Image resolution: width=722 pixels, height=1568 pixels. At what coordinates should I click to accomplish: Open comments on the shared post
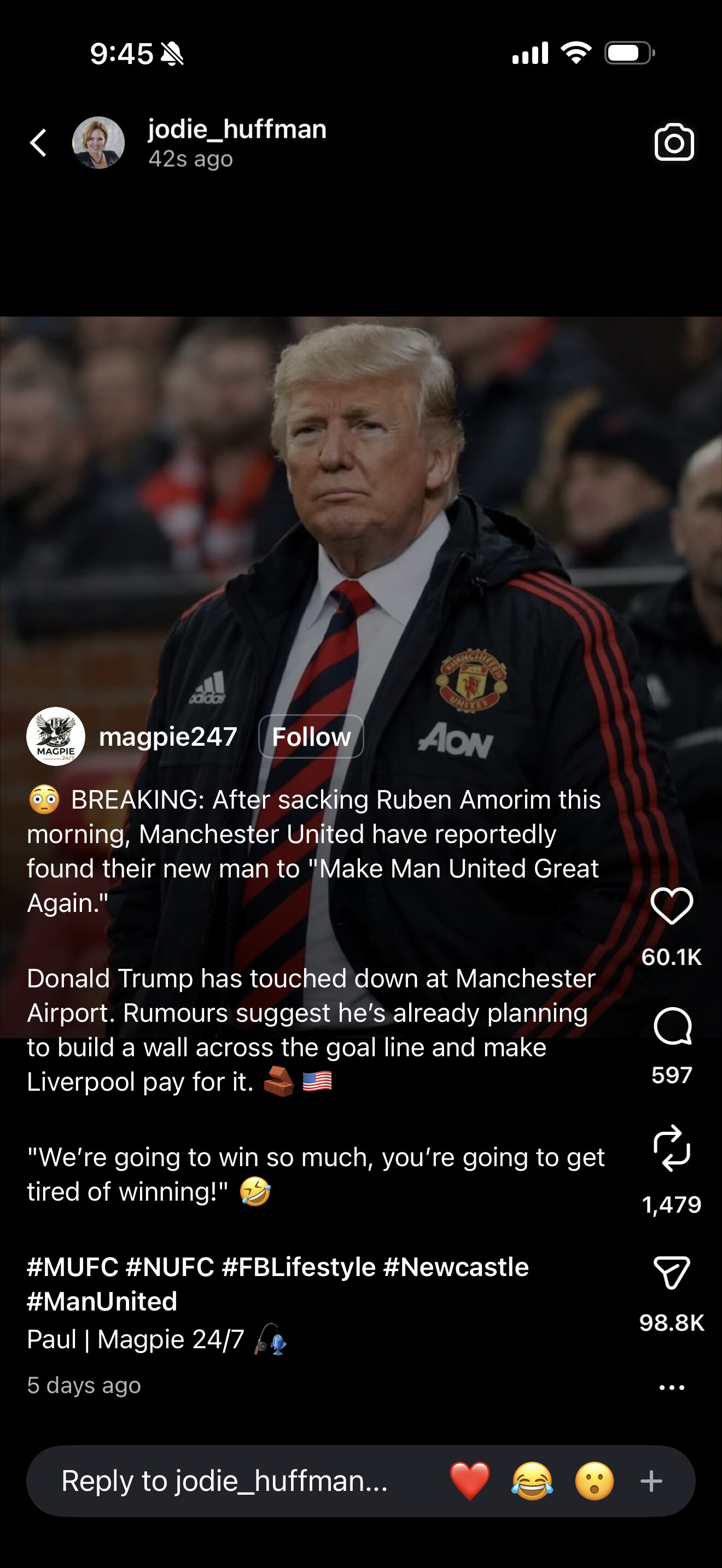(672, 1026)
